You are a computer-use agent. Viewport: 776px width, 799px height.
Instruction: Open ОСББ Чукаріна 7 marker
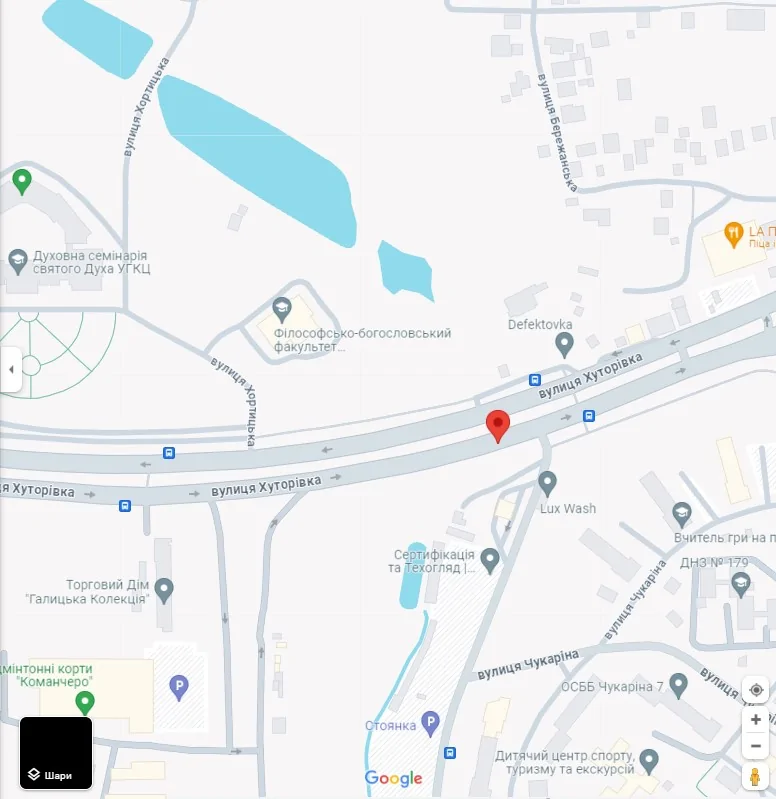679,686
